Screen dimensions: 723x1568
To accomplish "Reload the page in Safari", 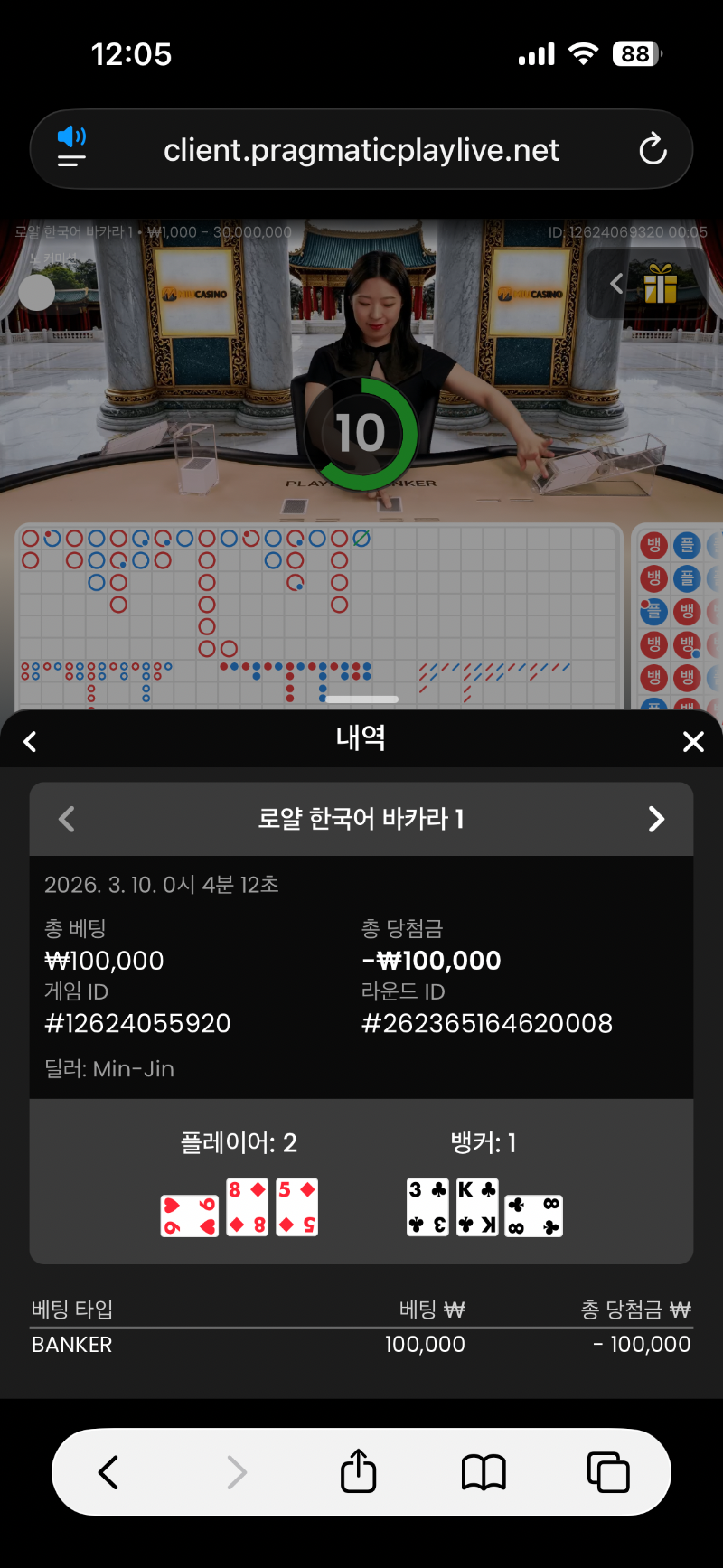I will [653, 150].
